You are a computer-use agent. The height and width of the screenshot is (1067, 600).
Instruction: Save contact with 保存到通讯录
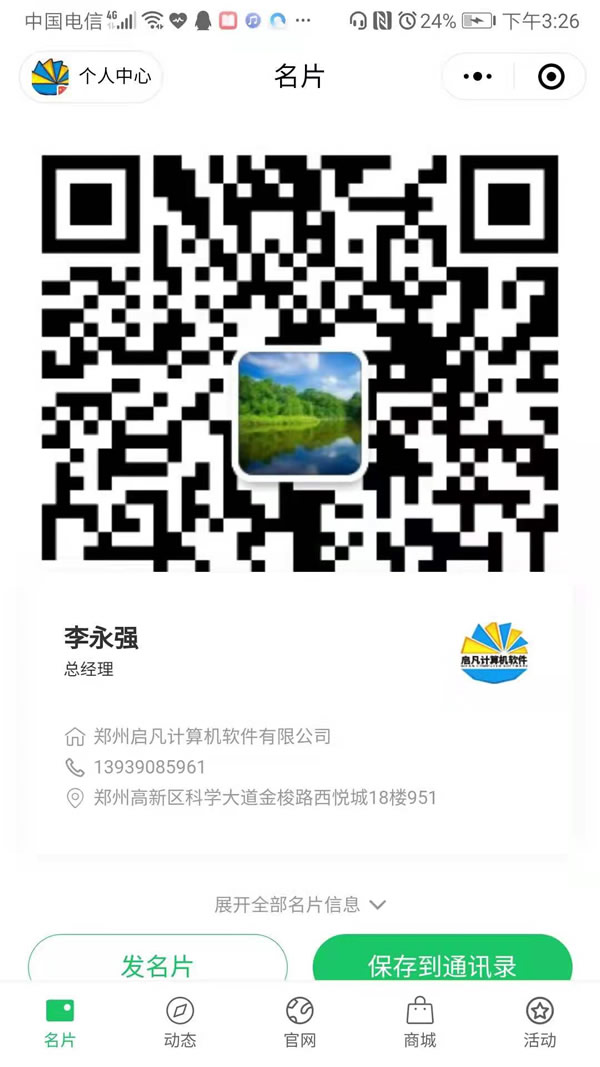[x=442, y=965]
